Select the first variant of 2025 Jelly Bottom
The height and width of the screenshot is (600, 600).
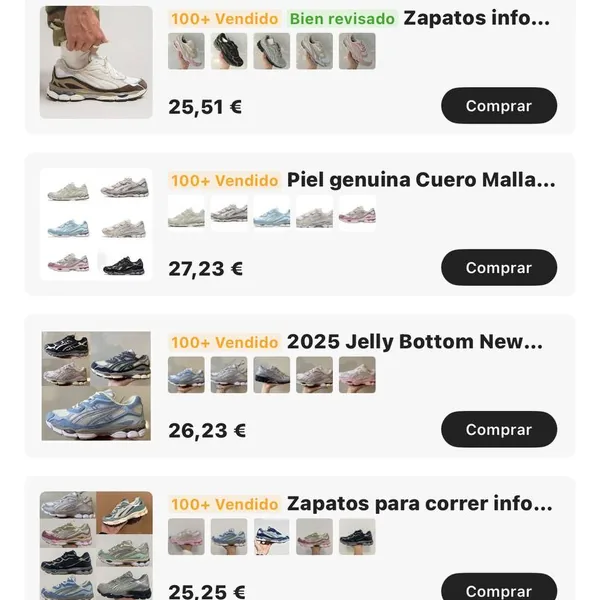[x=186, y=375]
